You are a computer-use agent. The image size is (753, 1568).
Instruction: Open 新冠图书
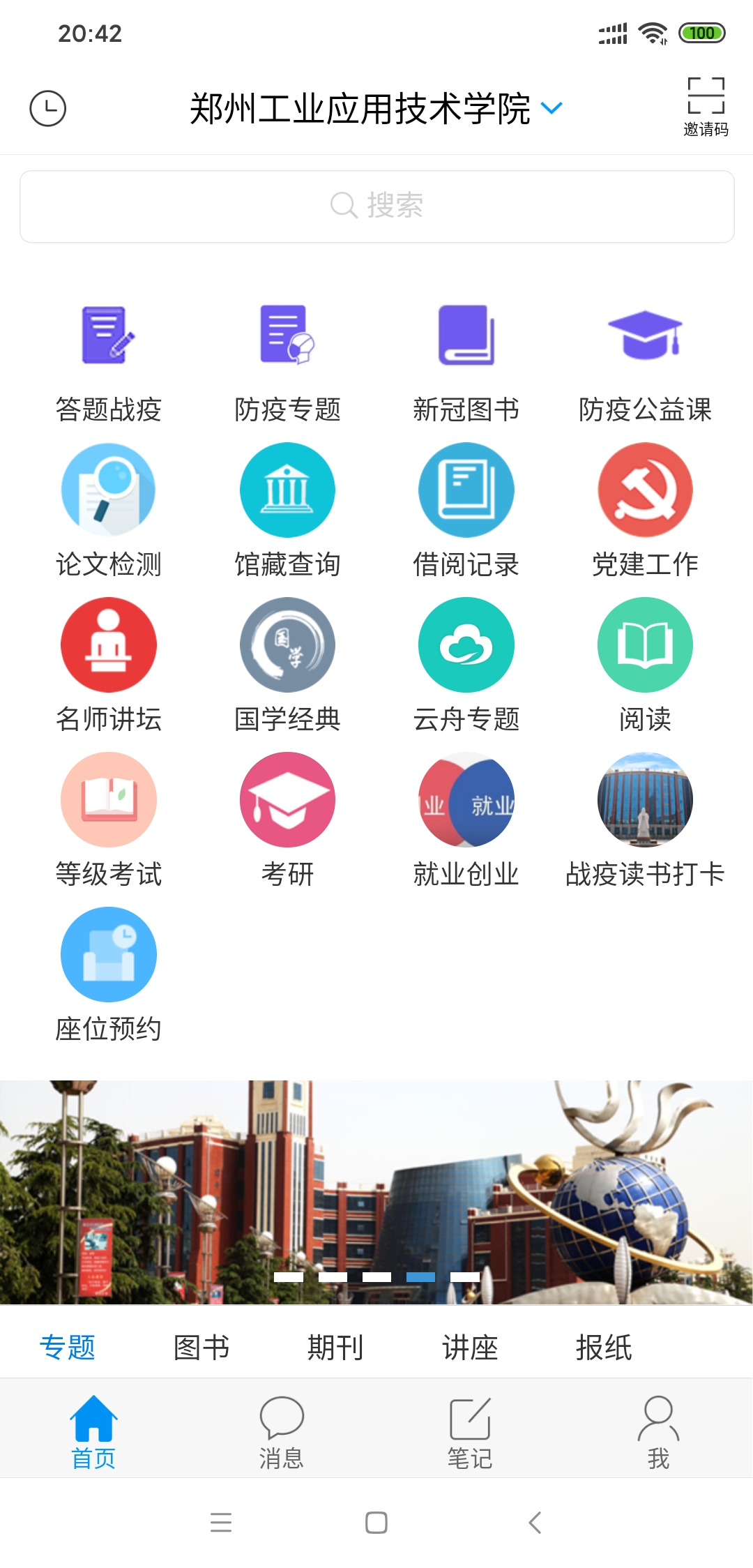click(466, 363)
